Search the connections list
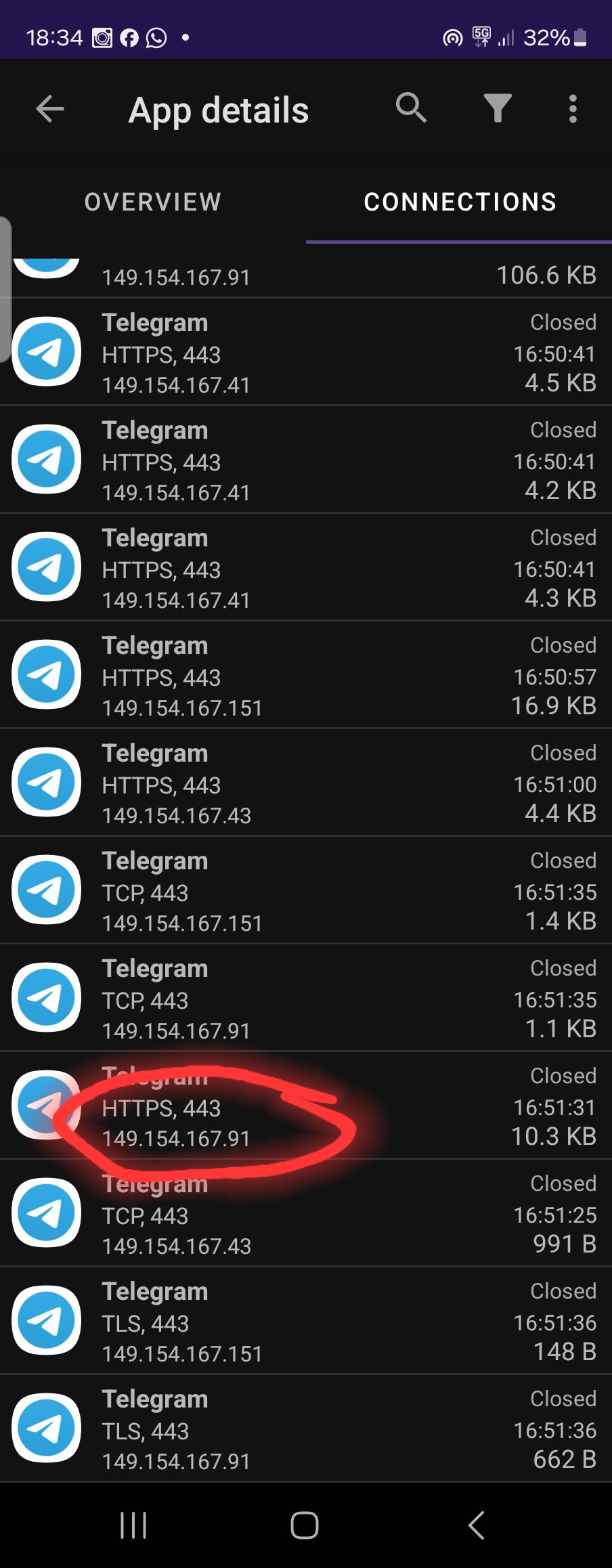The height and width of the screenshot is (1568, 612). (411, 108)
